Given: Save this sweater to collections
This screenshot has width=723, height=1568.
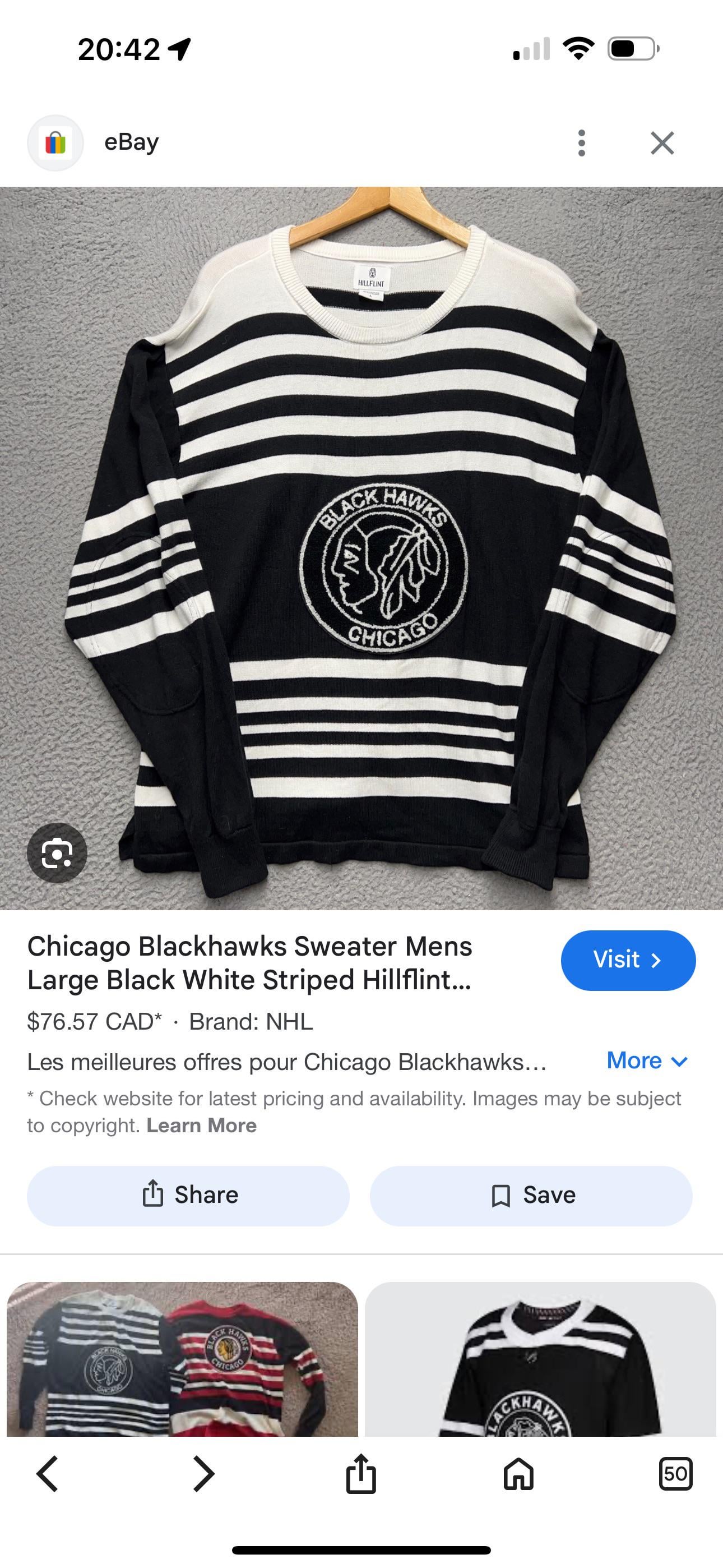Looking at the screenshot, I should point(531,1196).
